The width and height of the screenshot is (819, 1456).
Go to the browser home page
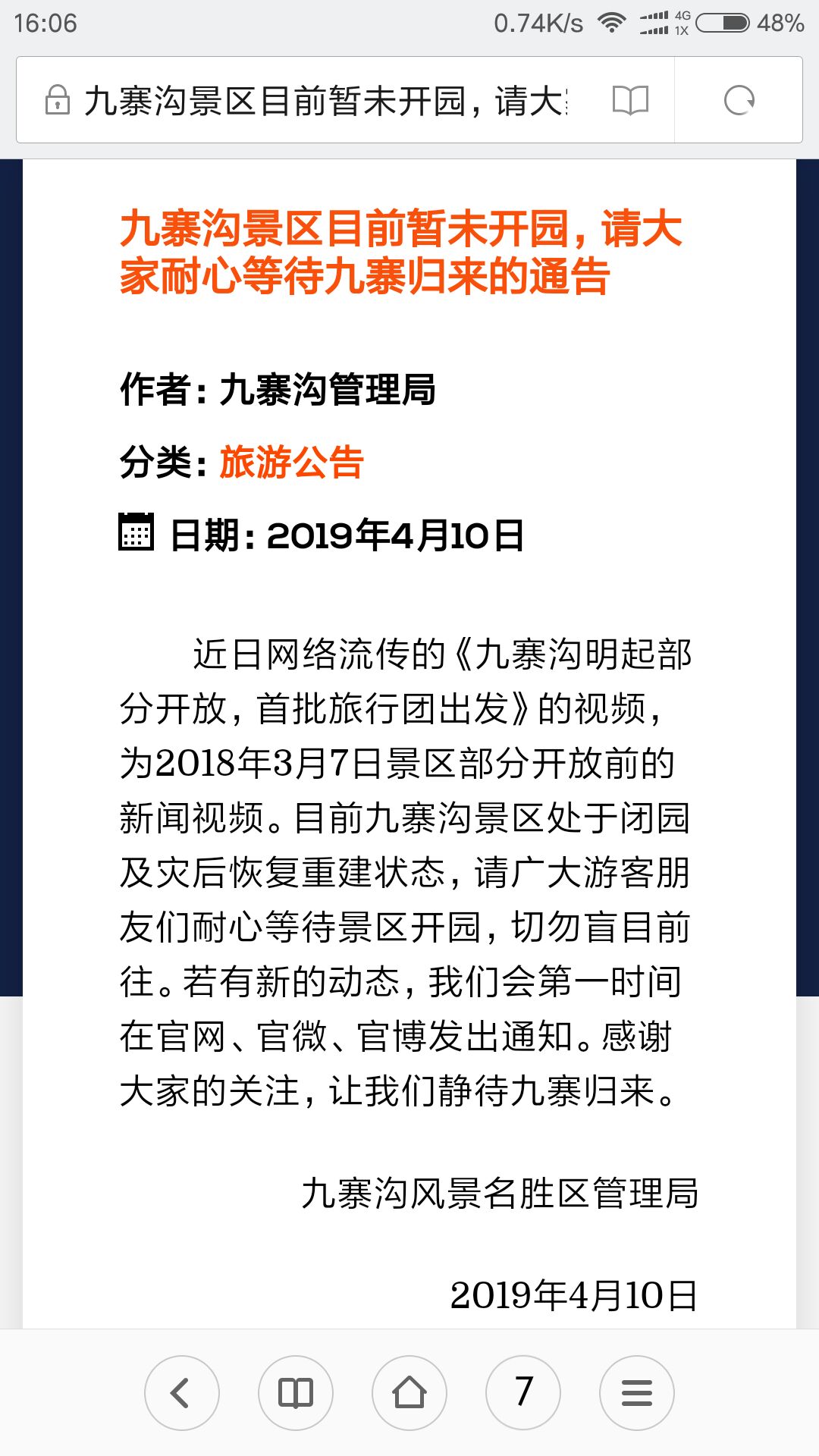[409, 1393]
